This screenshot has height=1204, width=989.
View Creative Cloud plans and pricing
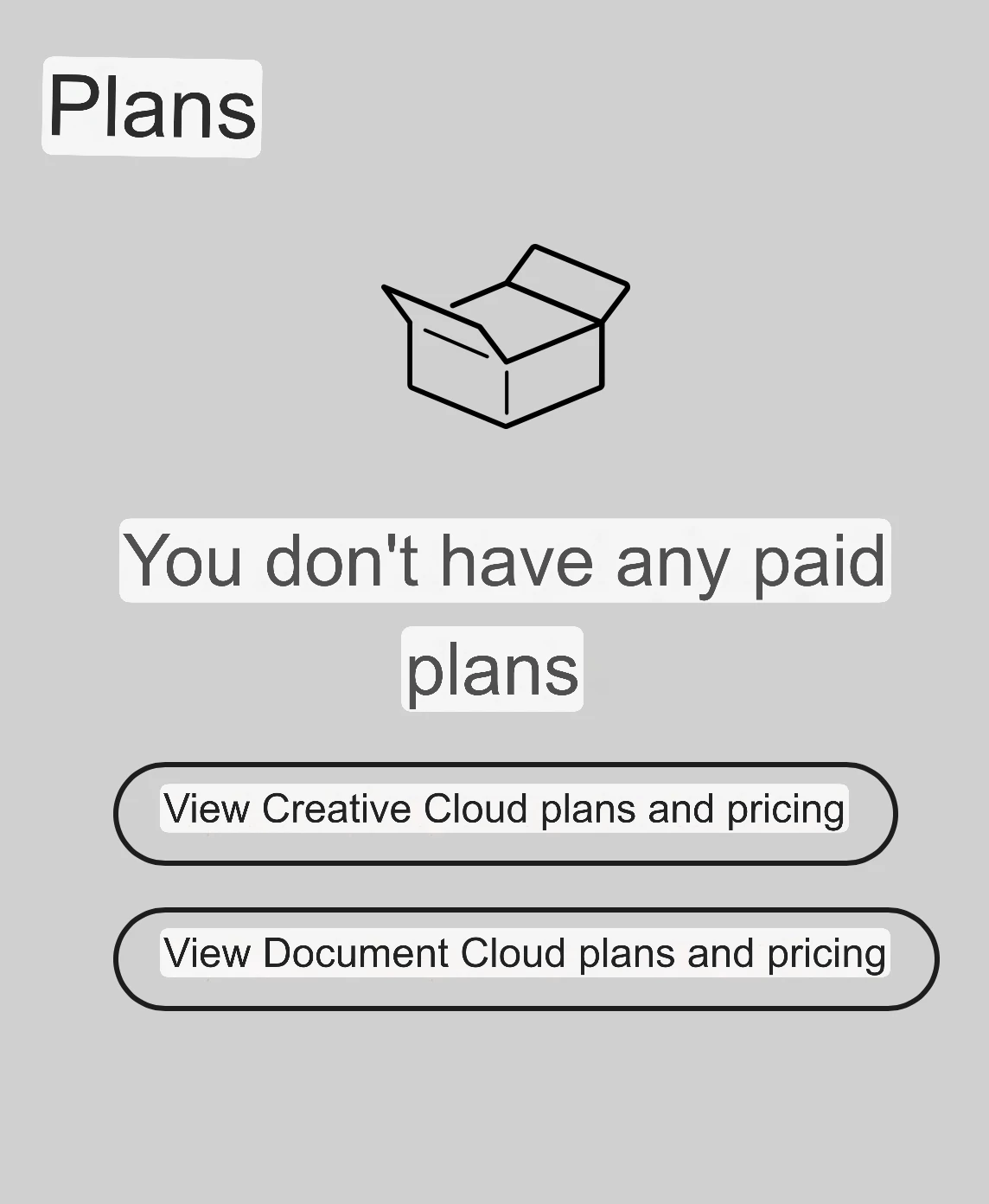pos(505,813)
